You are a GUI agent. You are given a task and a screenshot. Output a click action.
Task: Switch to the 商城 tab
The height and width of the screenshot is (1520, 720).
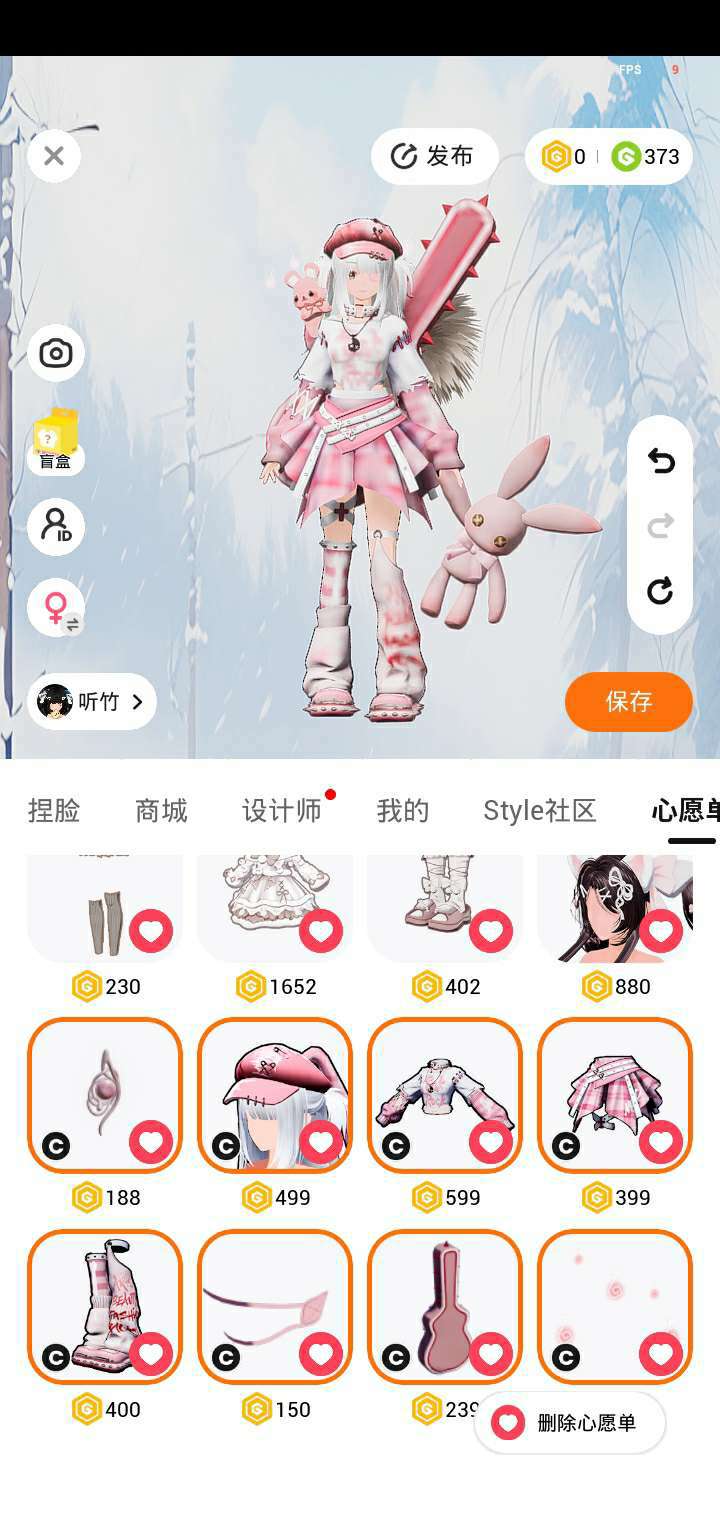pos(162,810)
